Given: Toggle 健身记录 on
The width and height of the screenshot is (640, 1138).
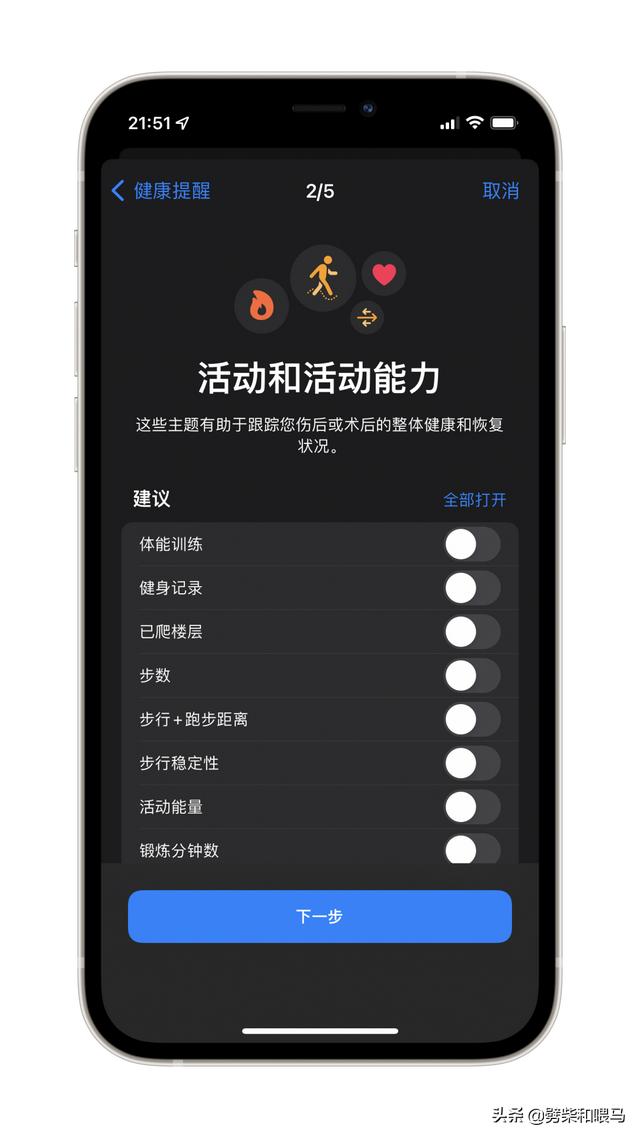Looking at the screenshot, I should pyautogui.click(x=472, y=588).
